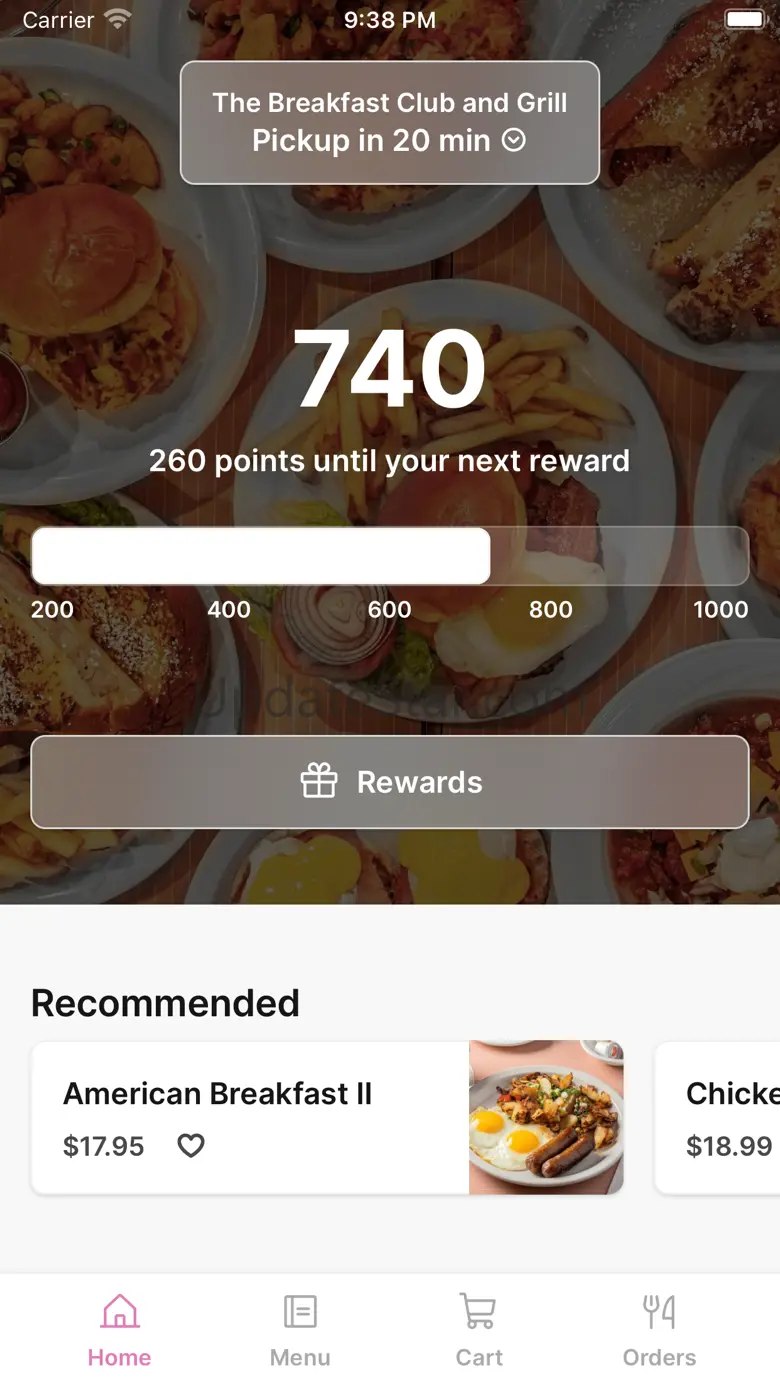Viewport: 780px width, 1387px height.
Task: Select the Home tab
Action: 119,1330
